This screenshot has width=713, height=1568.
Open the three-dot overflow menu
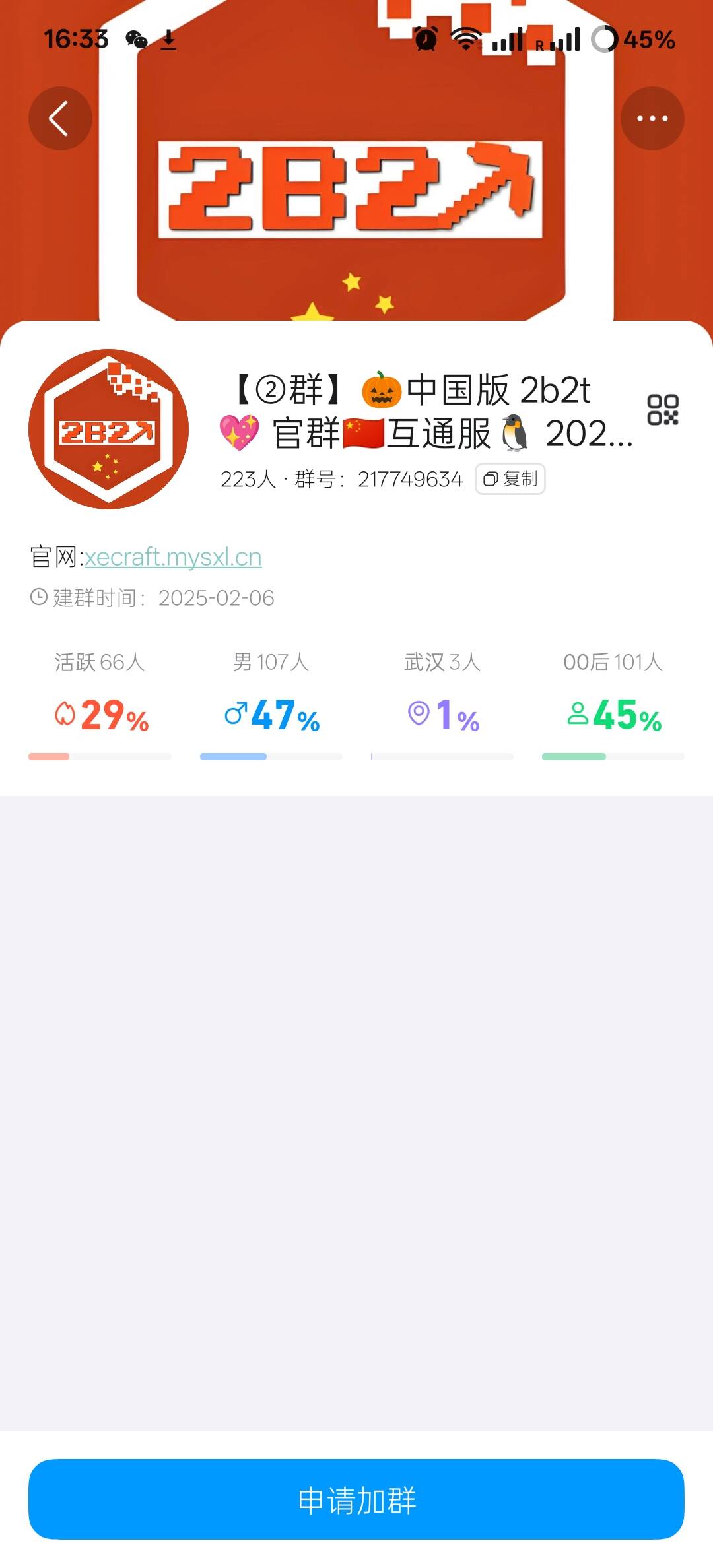click(652, 119)
